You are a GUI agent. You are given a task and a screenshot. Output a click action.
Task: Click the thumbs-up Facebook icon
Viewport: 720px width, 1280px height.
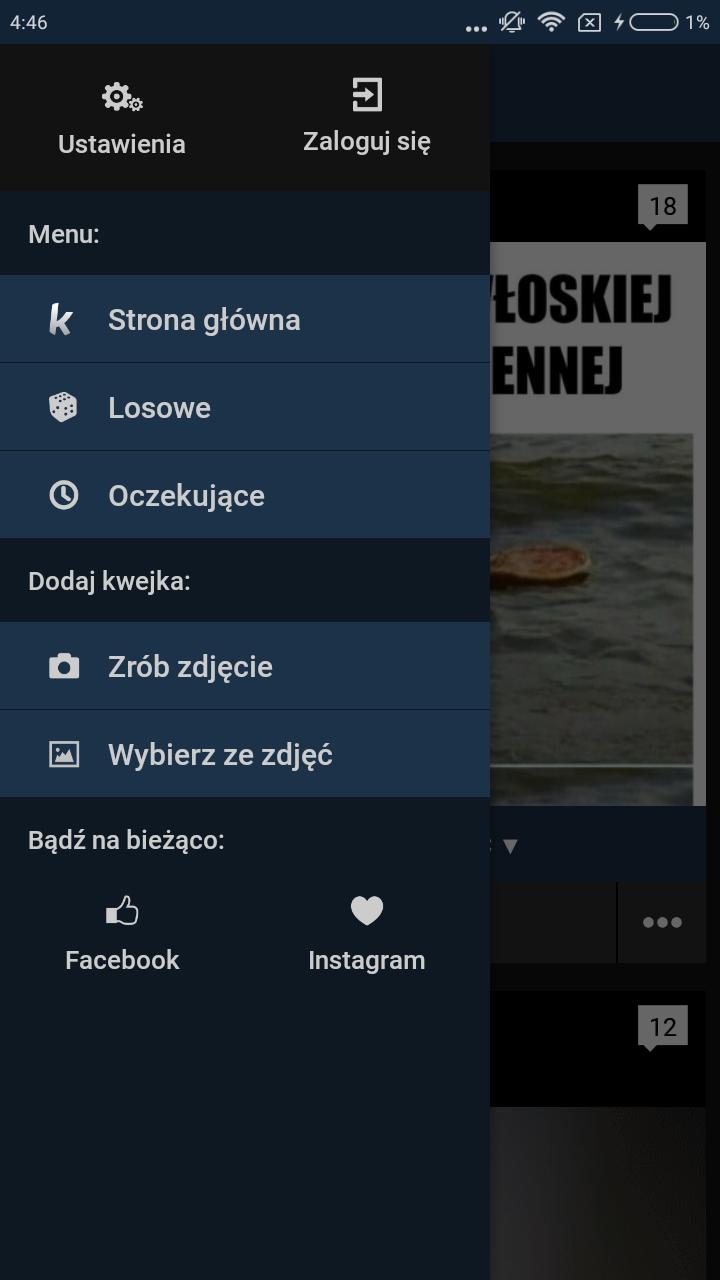pos(121,910)
